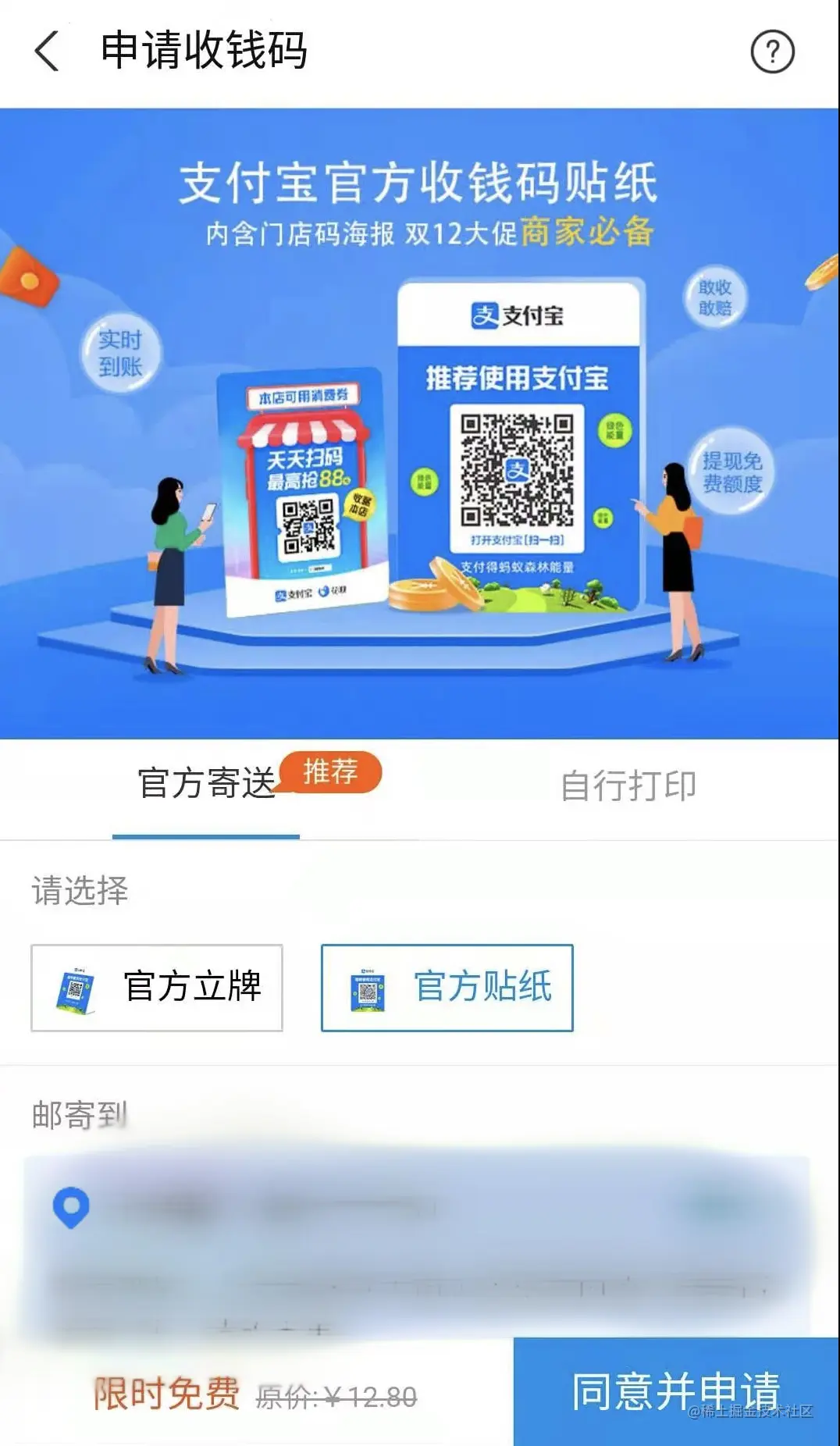Switch to the 官方寄送 tab
The width and height of the screenshot is (840, 1446).
pos(207,785)
